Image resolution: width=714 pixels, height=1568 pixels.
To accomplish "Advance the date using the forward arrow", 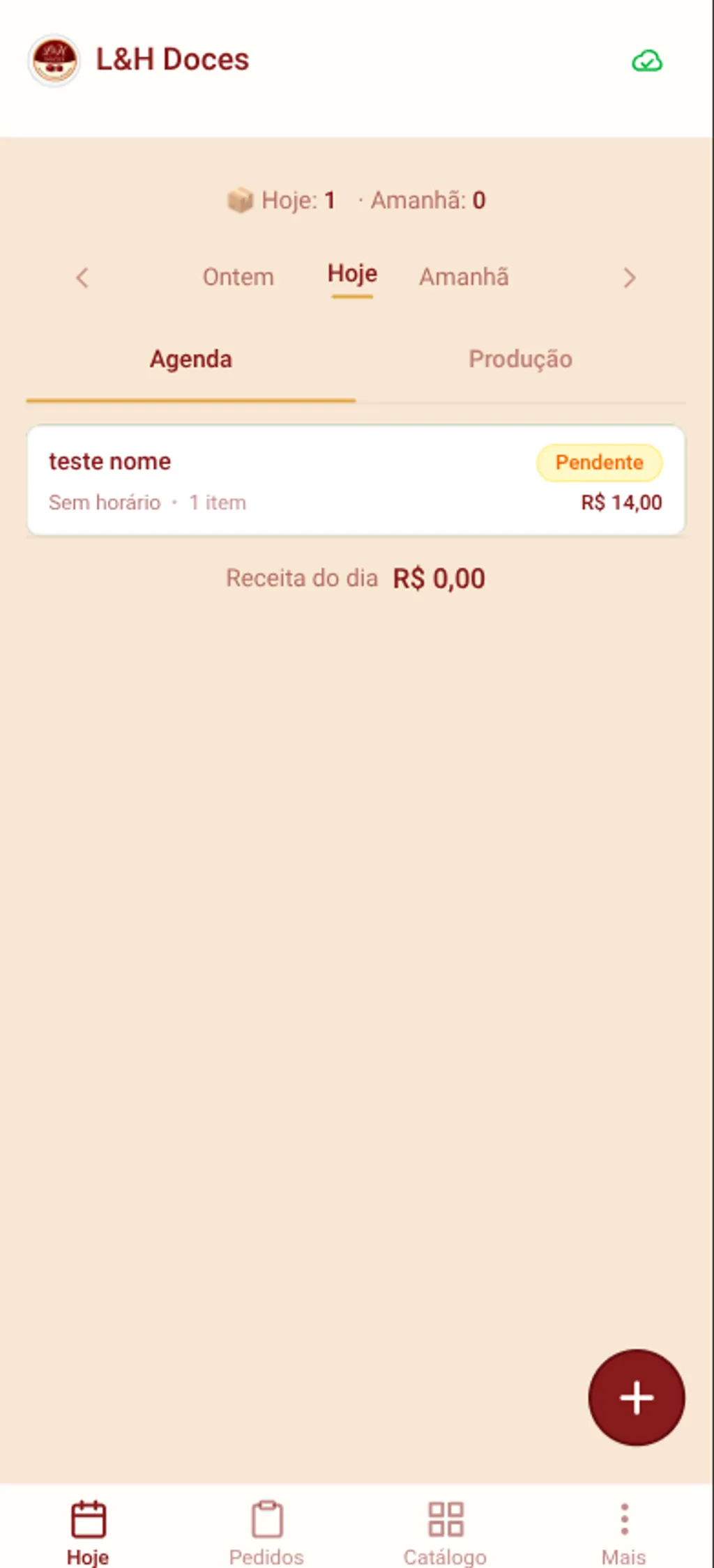I will pyautogui.click(x=630, y=277).
